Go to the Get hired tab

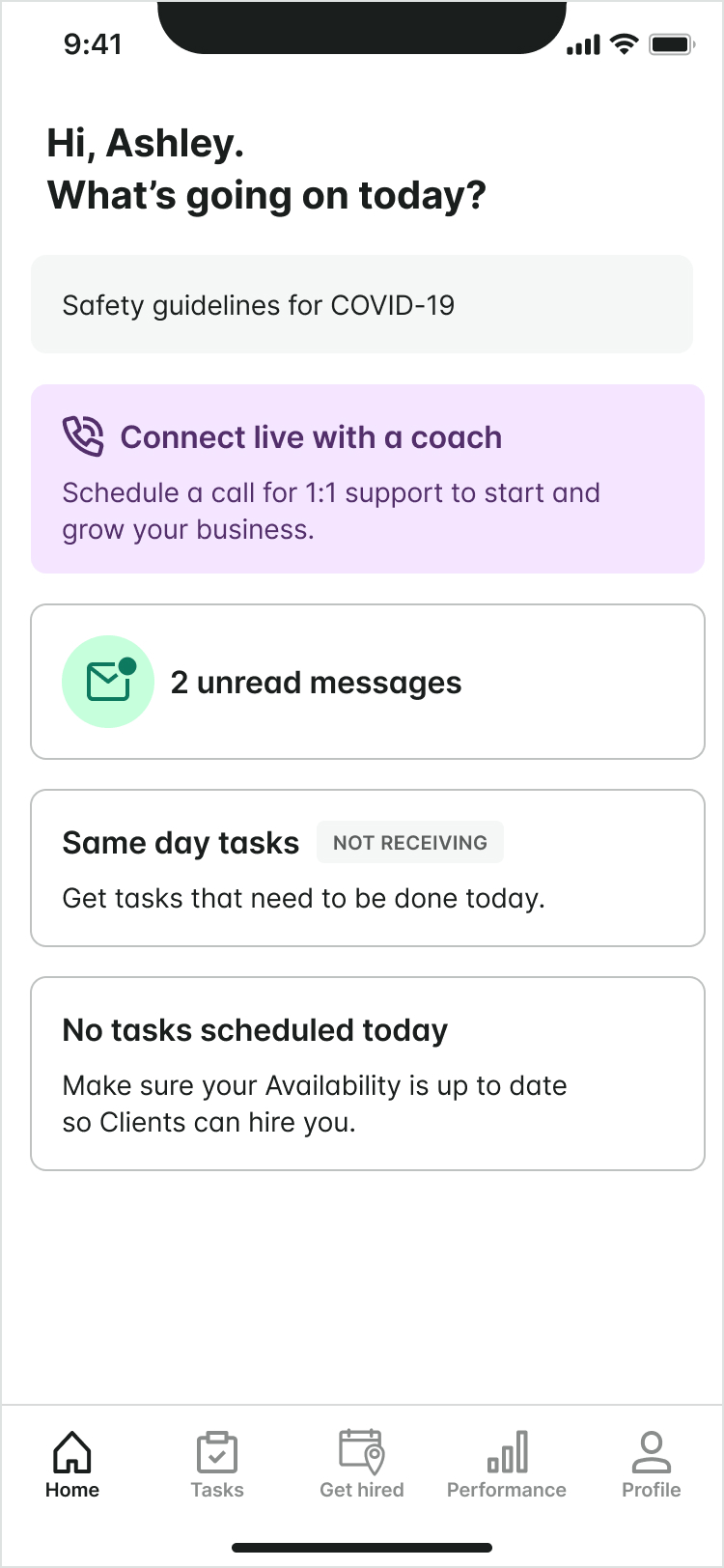click(362, 1465)
